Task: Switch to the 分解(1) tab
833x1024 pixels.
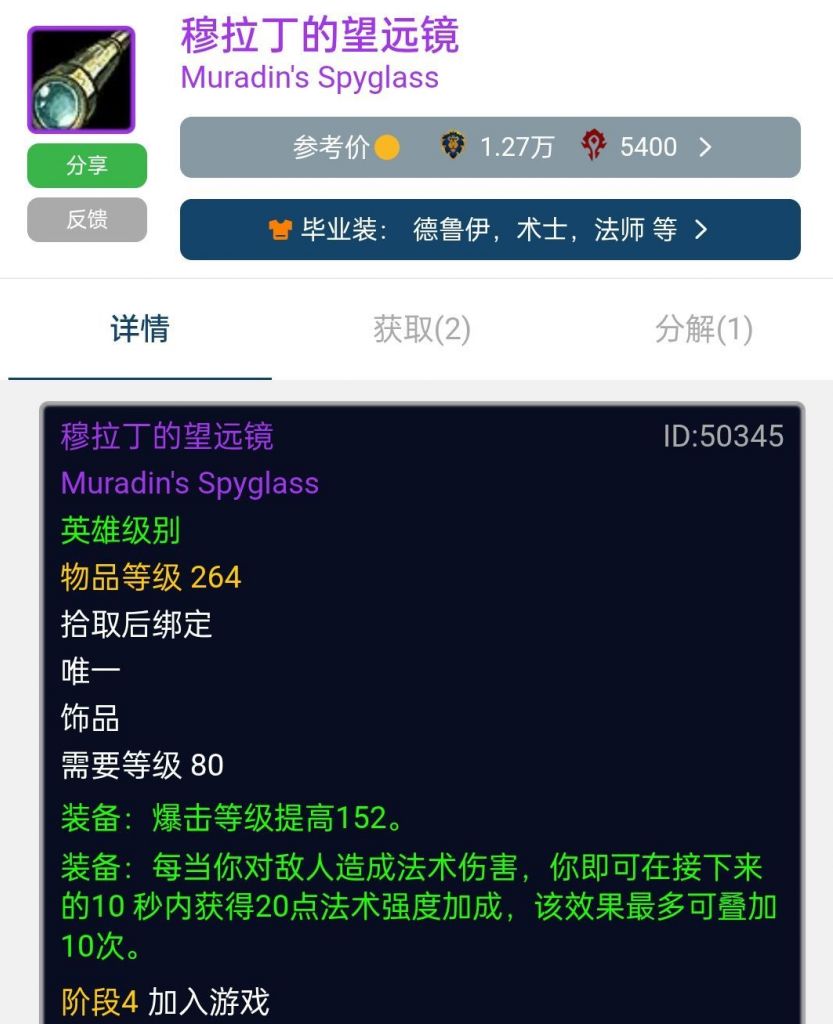Action: (x=703, y=330)
